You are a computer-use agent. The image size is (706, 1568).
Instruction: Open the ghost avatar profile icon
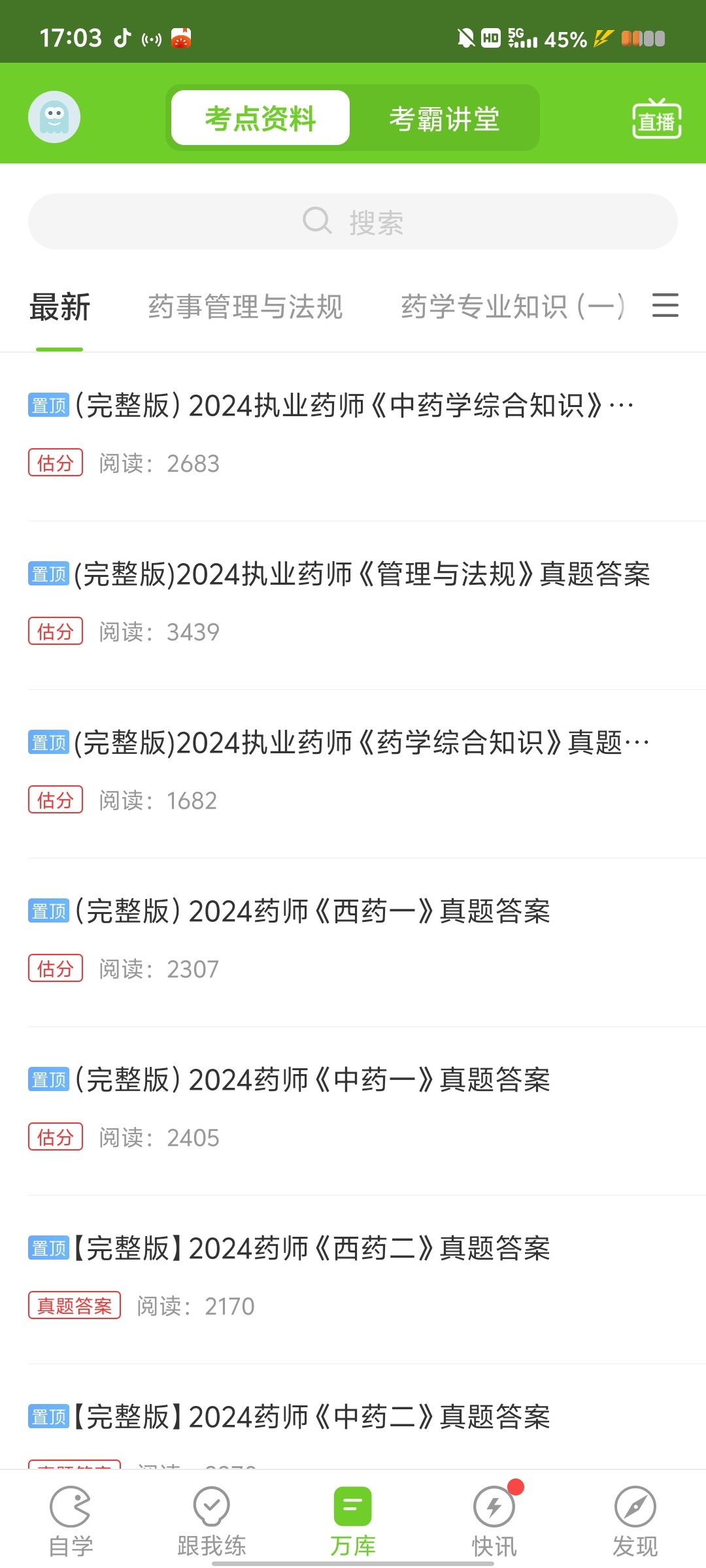54,117
